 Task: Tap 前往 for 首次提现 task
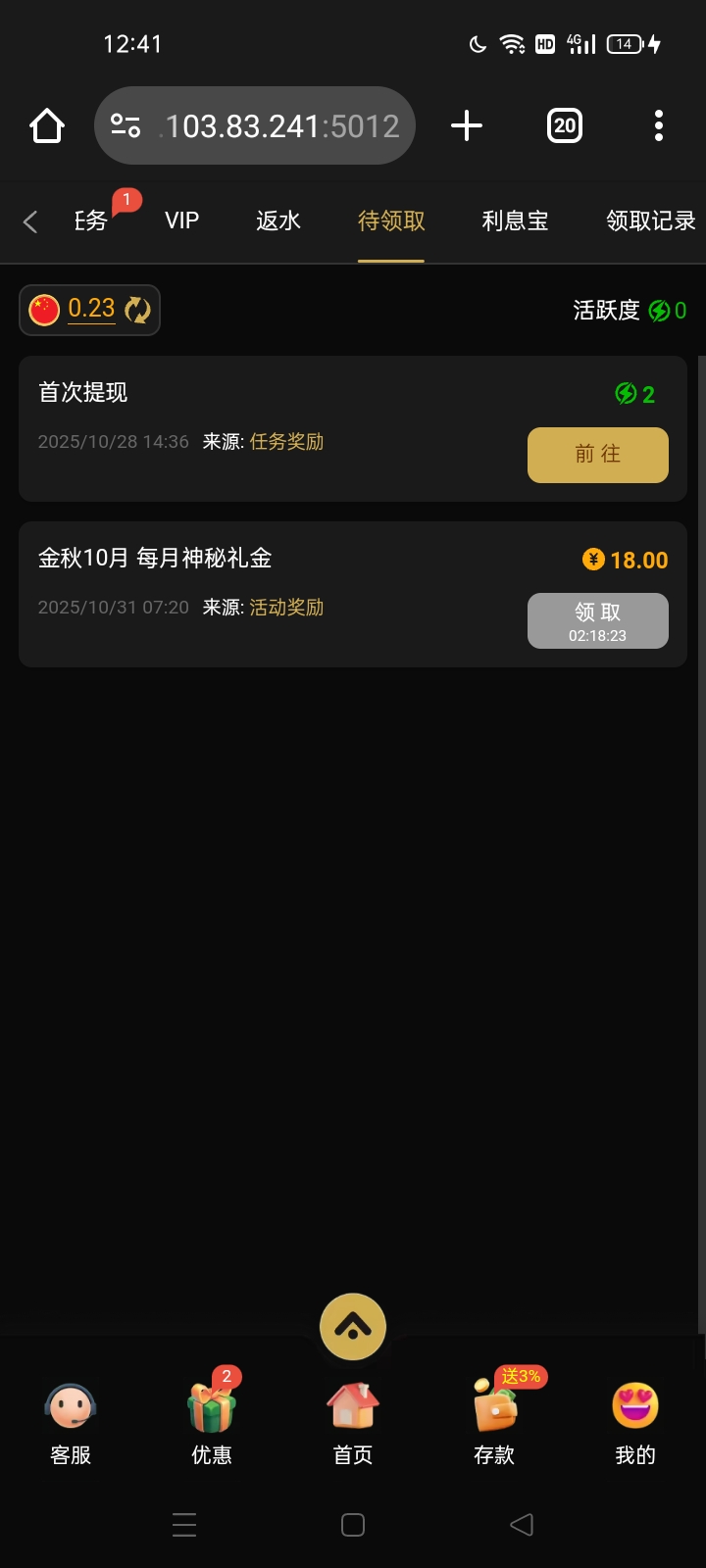597,455
